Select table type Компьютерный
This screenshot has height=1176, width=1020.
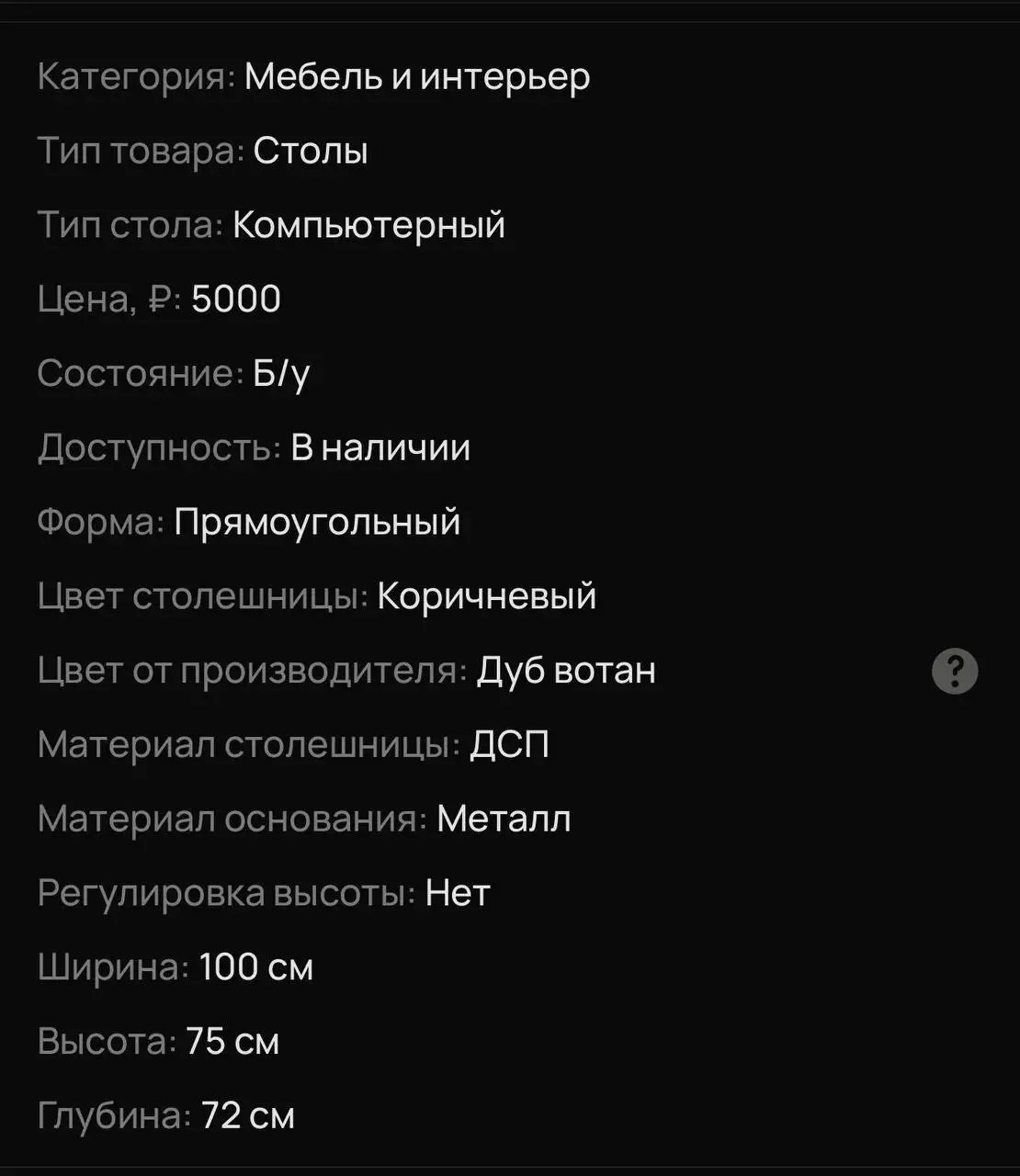[x=368, y=224]
